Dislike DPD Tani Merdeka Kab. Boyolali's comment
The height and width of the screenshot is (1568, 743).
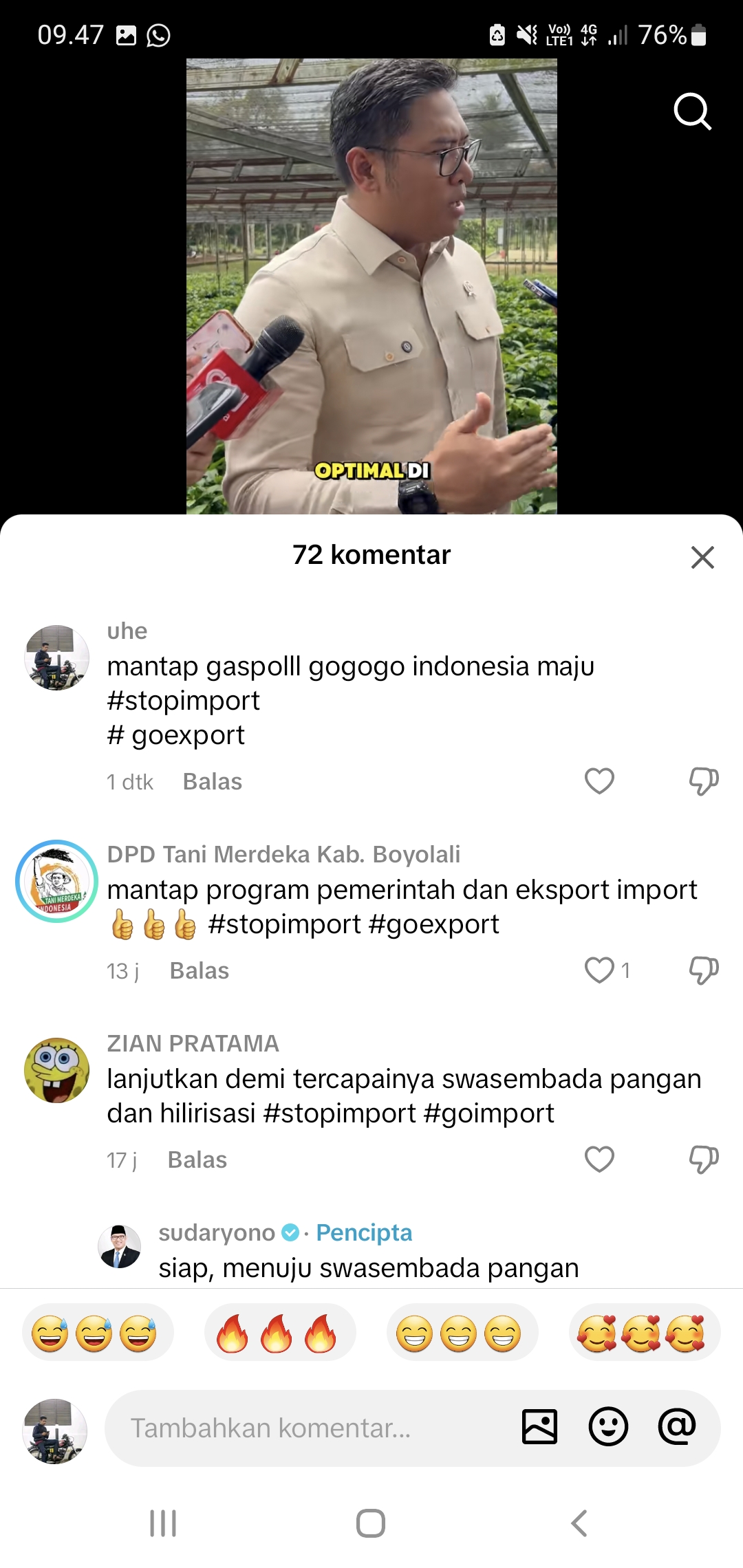click(704, 970)
